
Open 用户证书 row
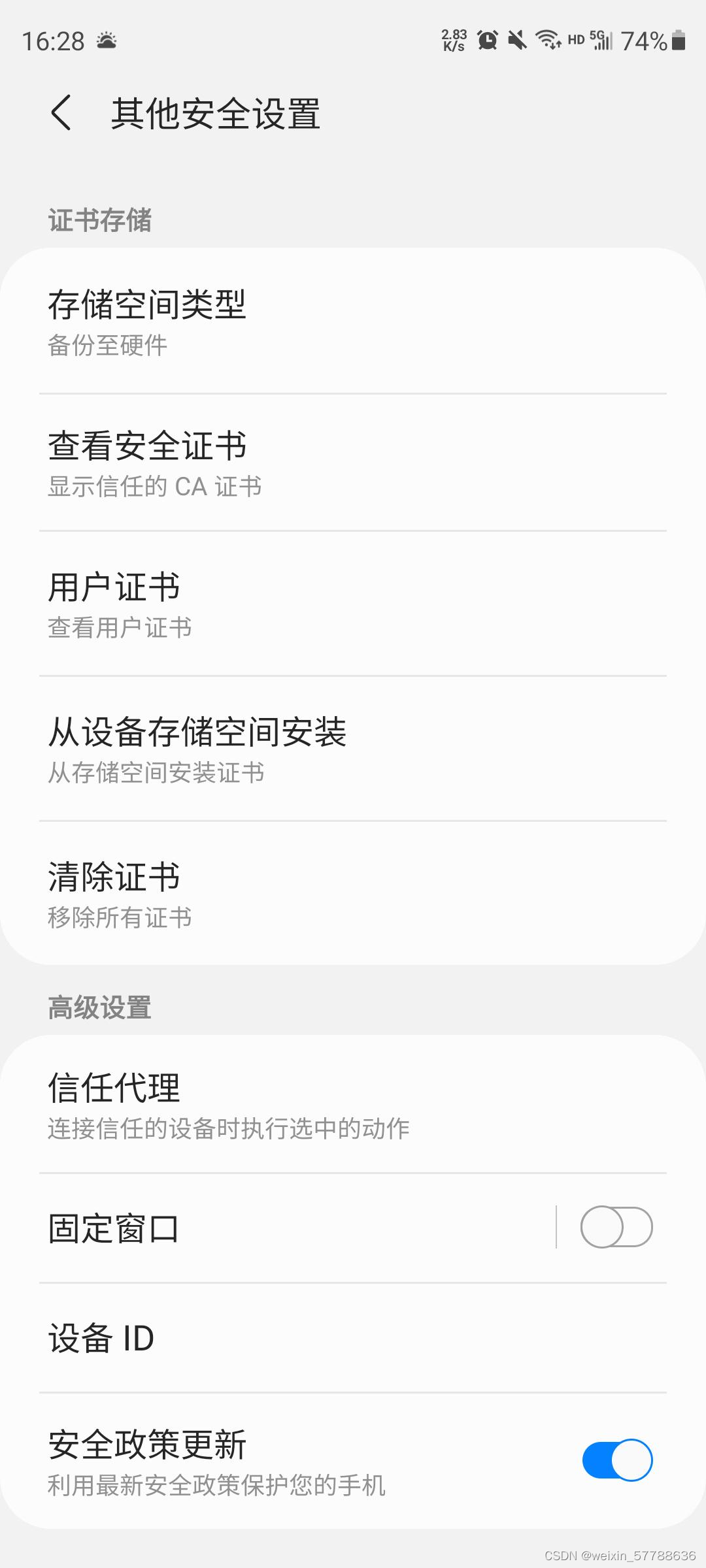point(353,604)
